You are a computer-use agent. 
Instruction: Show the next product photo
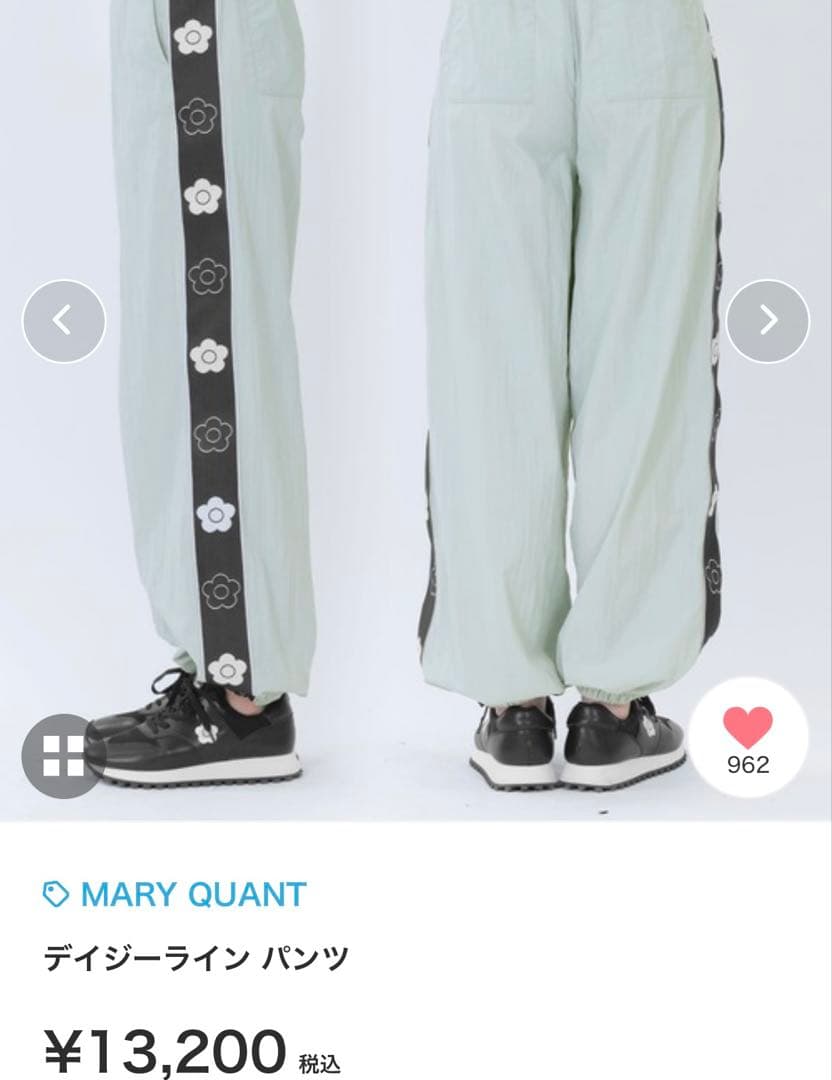pyautogui.click(x=767, y=321)
